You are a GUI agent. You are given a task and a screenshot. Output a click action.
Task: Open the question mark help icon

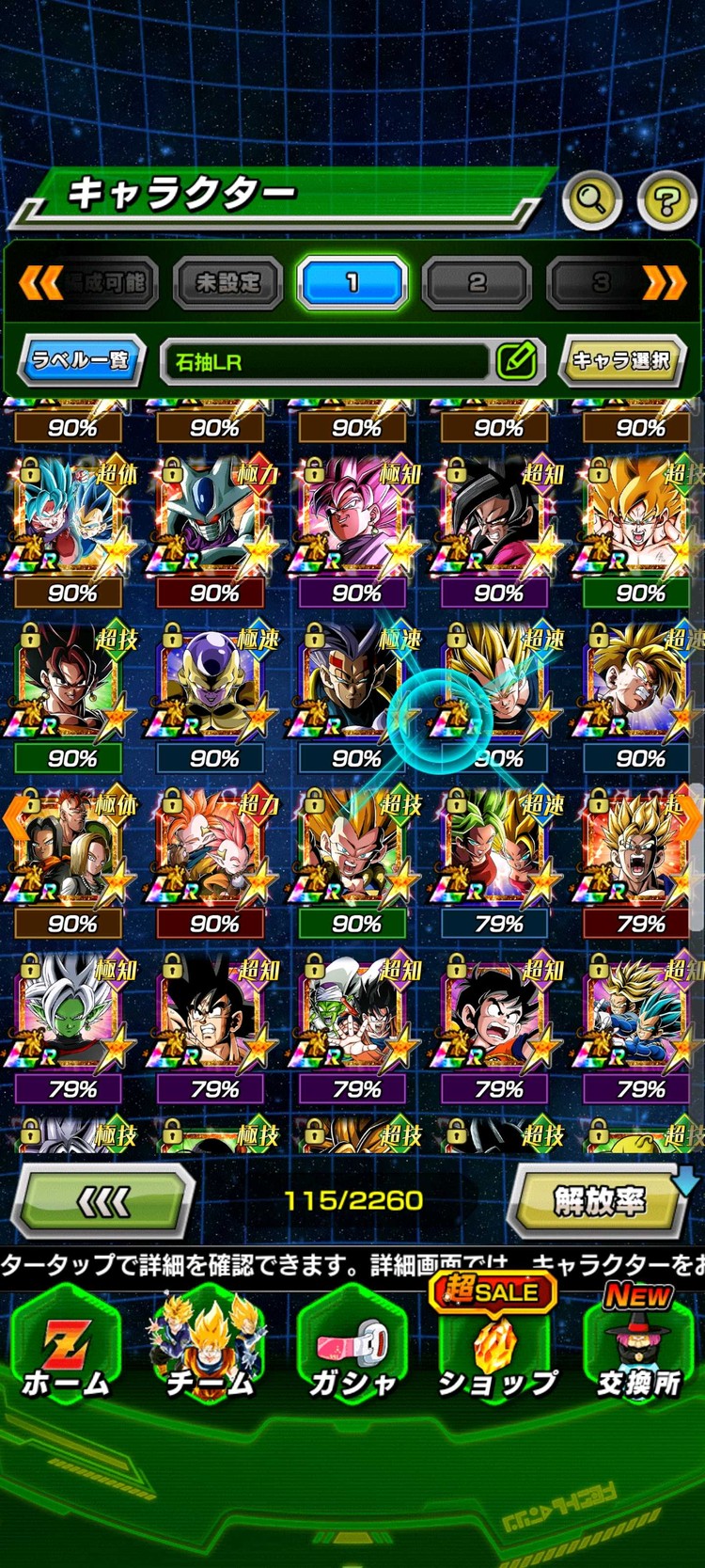[x=666, y=200]
